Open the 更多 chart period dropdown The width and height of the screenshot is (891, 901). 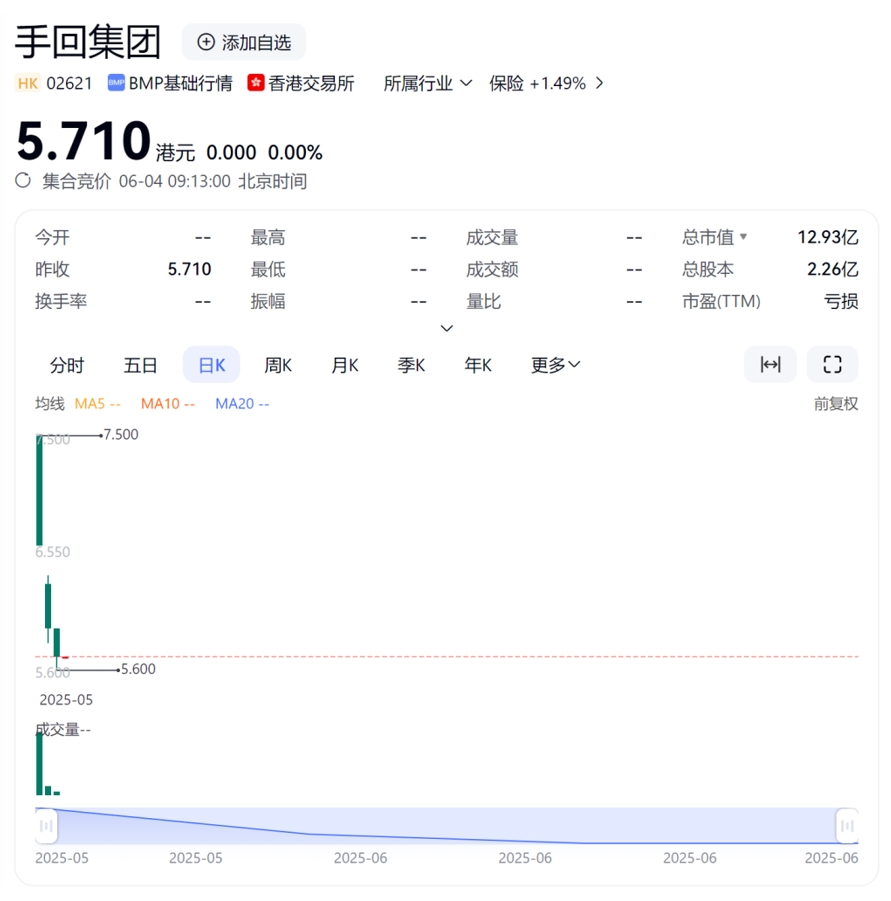555,365
